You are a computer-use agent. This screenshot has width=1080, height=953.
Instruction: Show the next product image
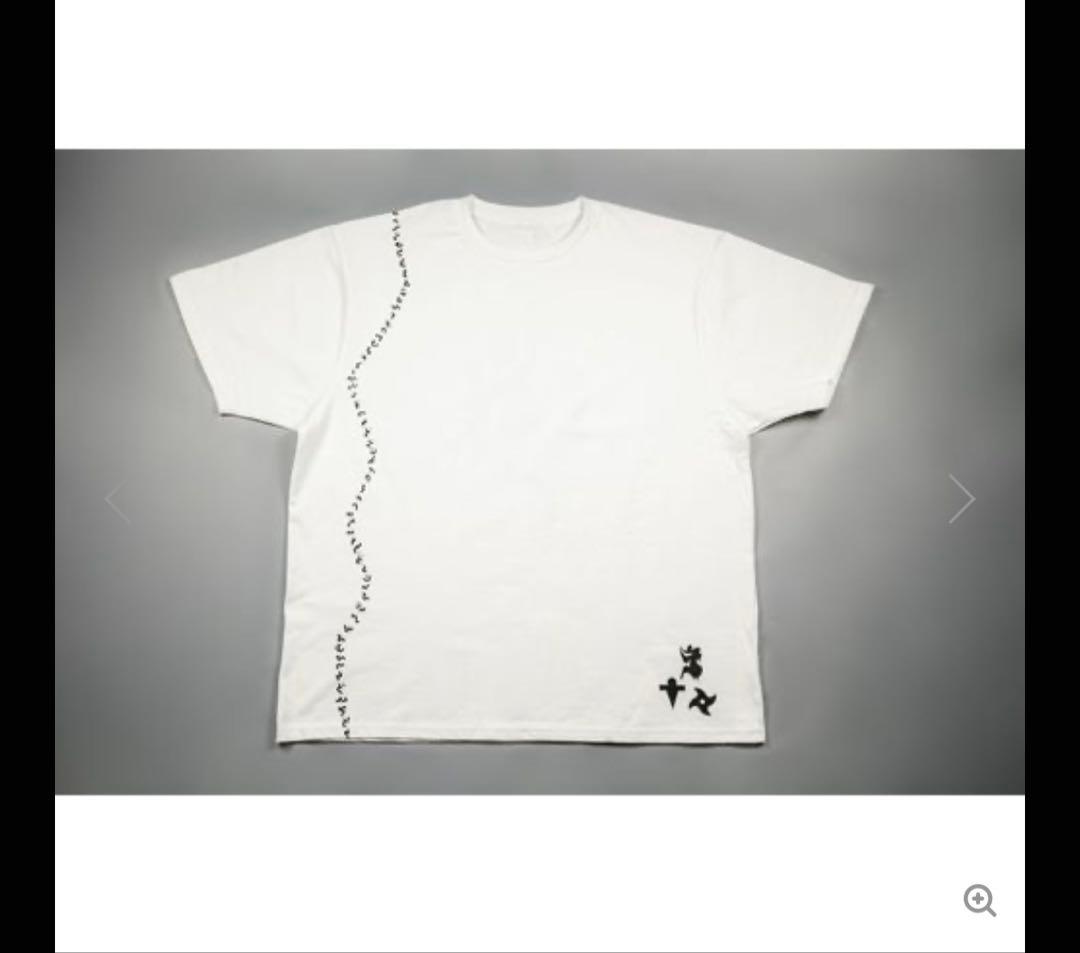coord(961,499)
